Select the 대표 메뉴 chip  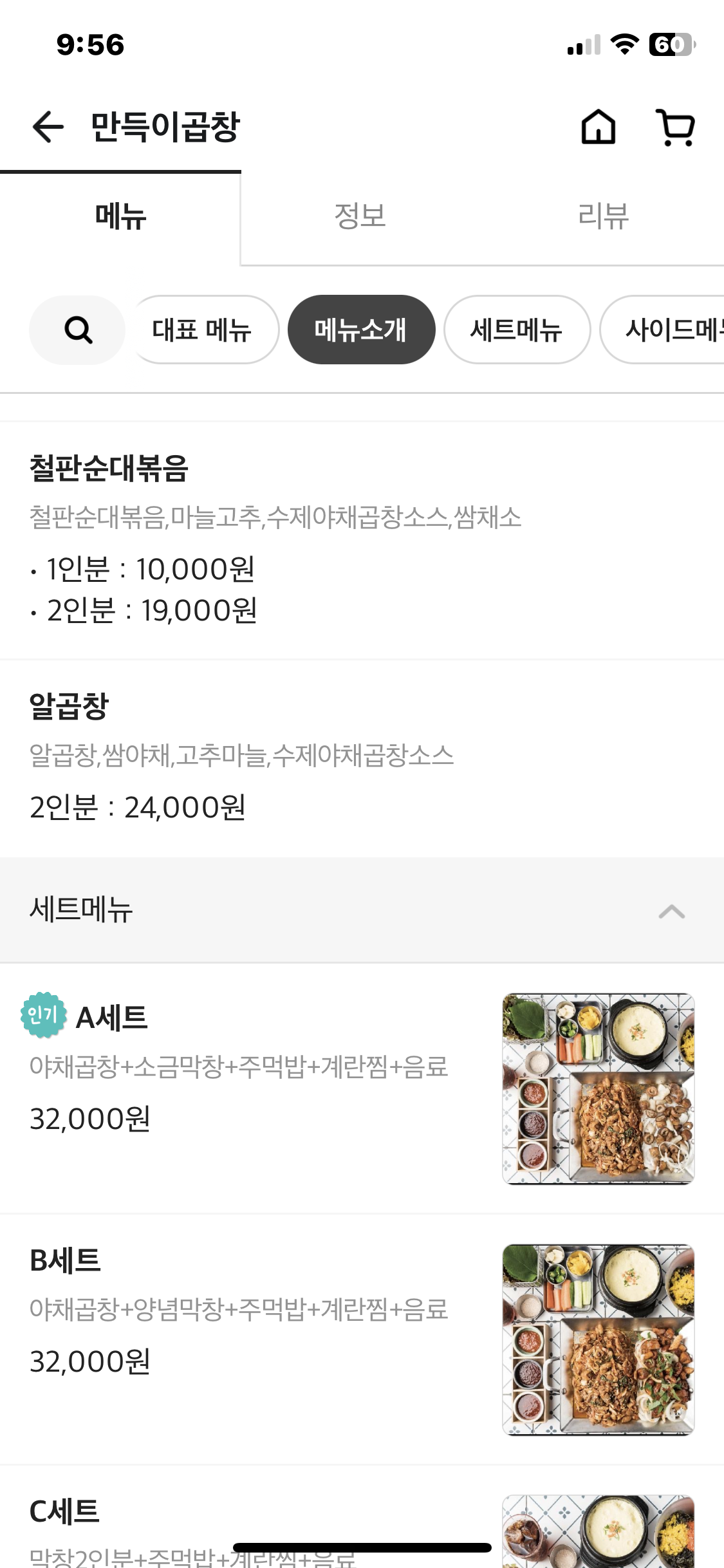202,330
